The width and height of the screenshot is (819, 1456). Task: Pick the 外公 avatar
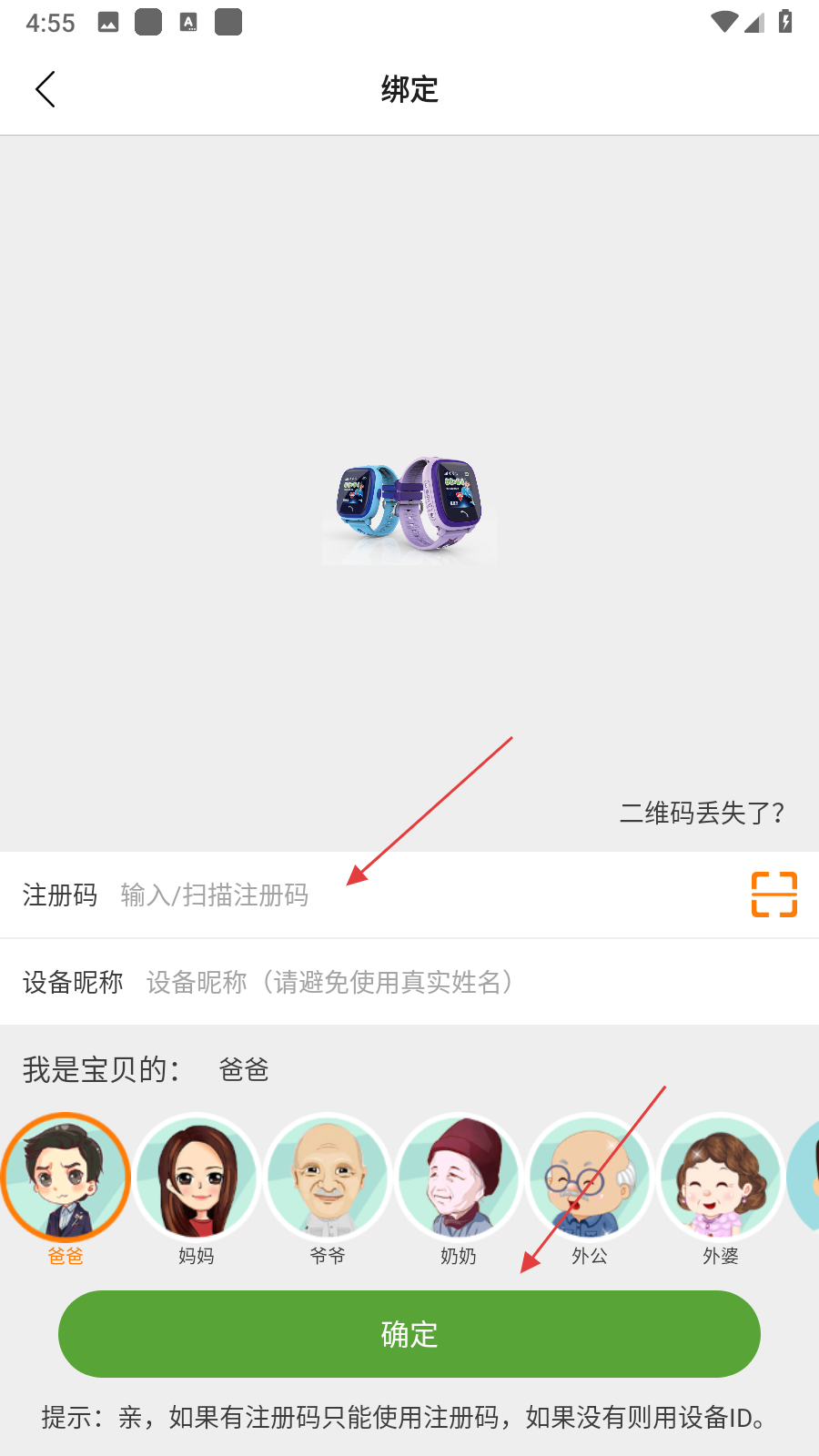590,1178
